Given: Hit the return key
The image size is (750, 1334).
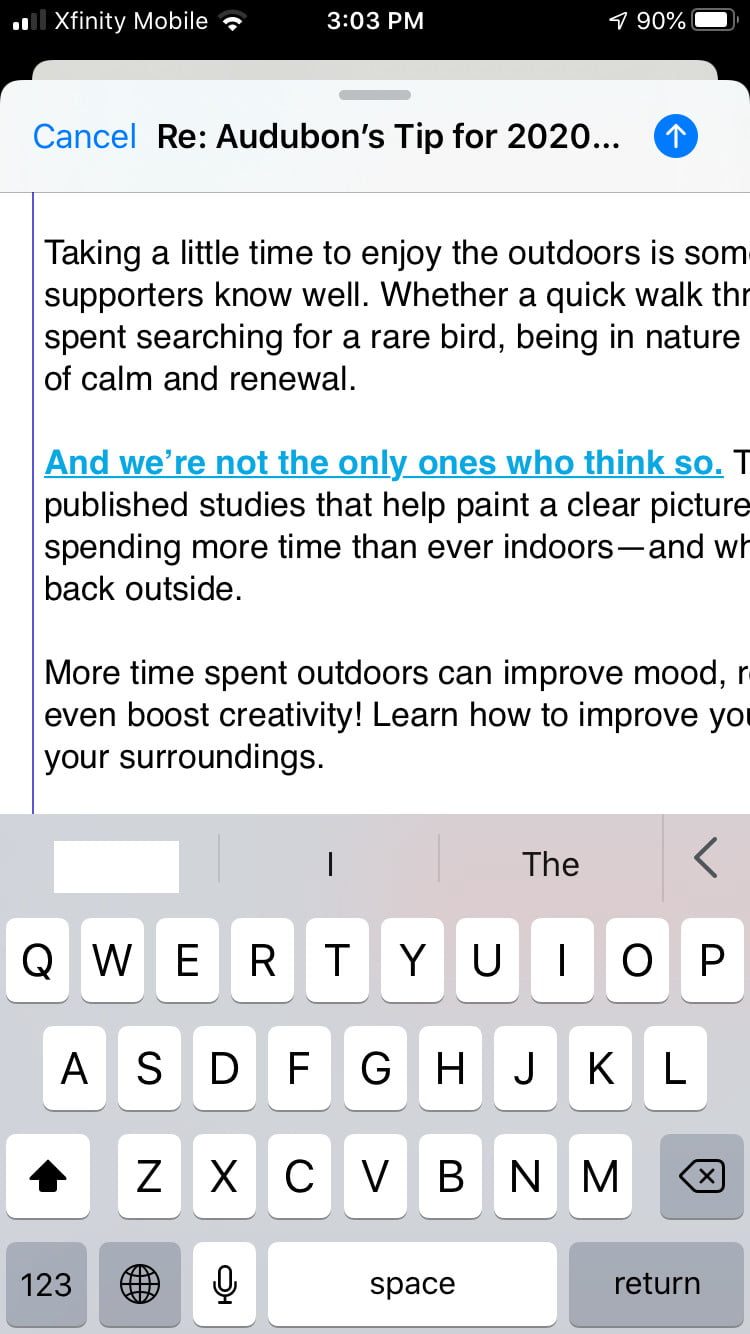Looking at the screenshot, I should [x=656, y=1284].
